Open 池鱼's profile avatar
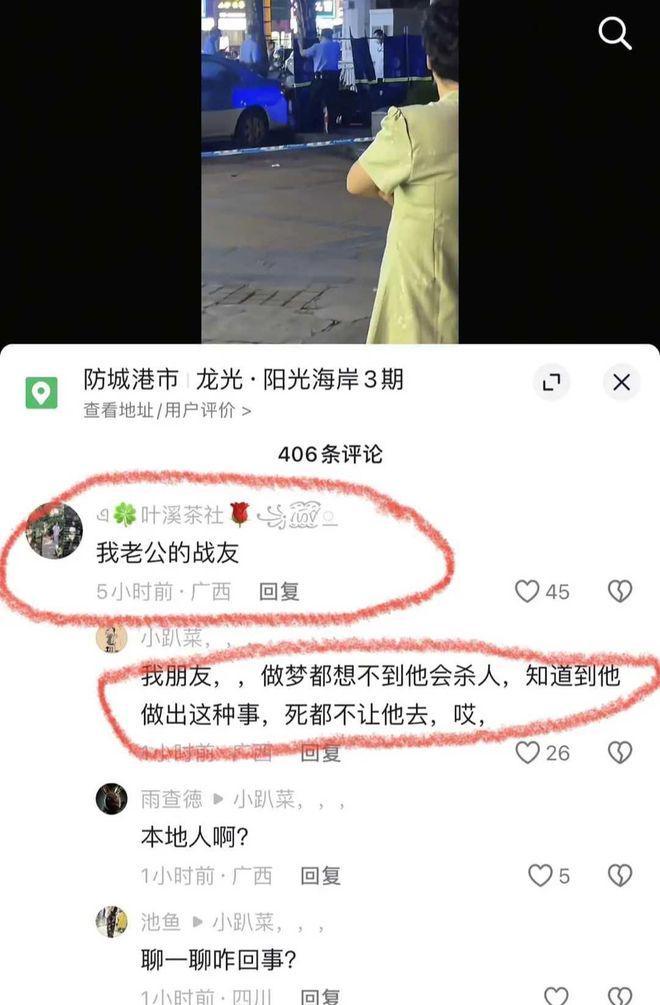This screenshot has height=1005, width=660. [x=111, y=921]
